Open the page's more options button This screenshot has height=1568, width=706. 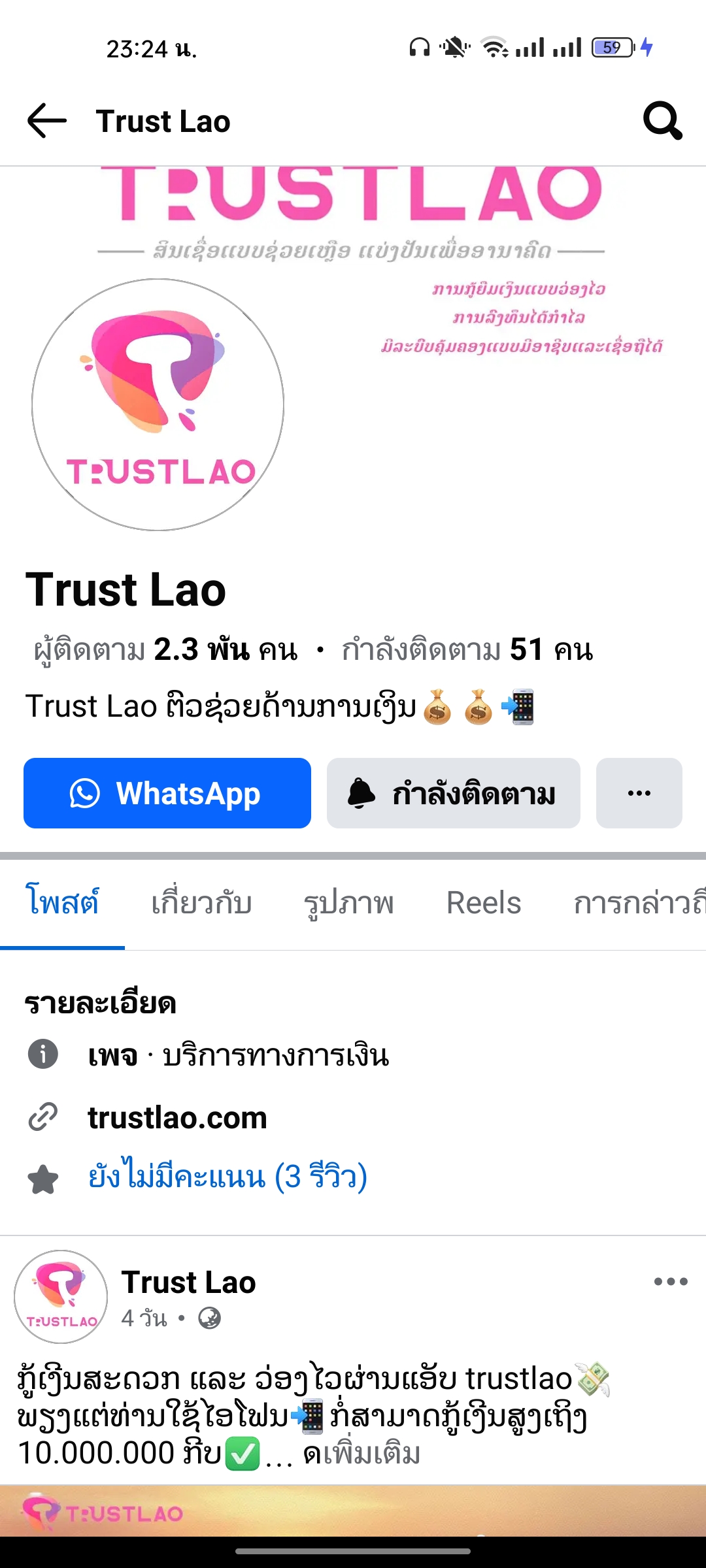coord(639,793)
